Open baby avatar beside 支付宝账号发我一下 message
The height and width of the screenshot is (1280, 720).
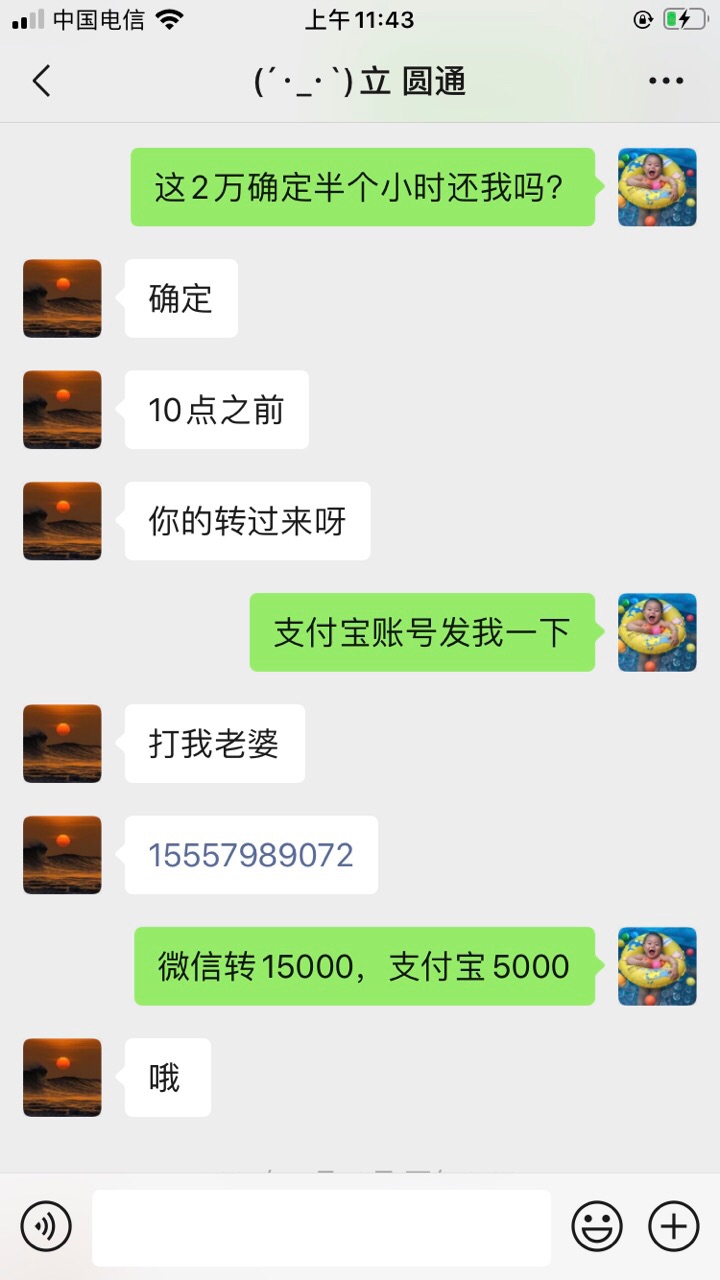point(657,632)
